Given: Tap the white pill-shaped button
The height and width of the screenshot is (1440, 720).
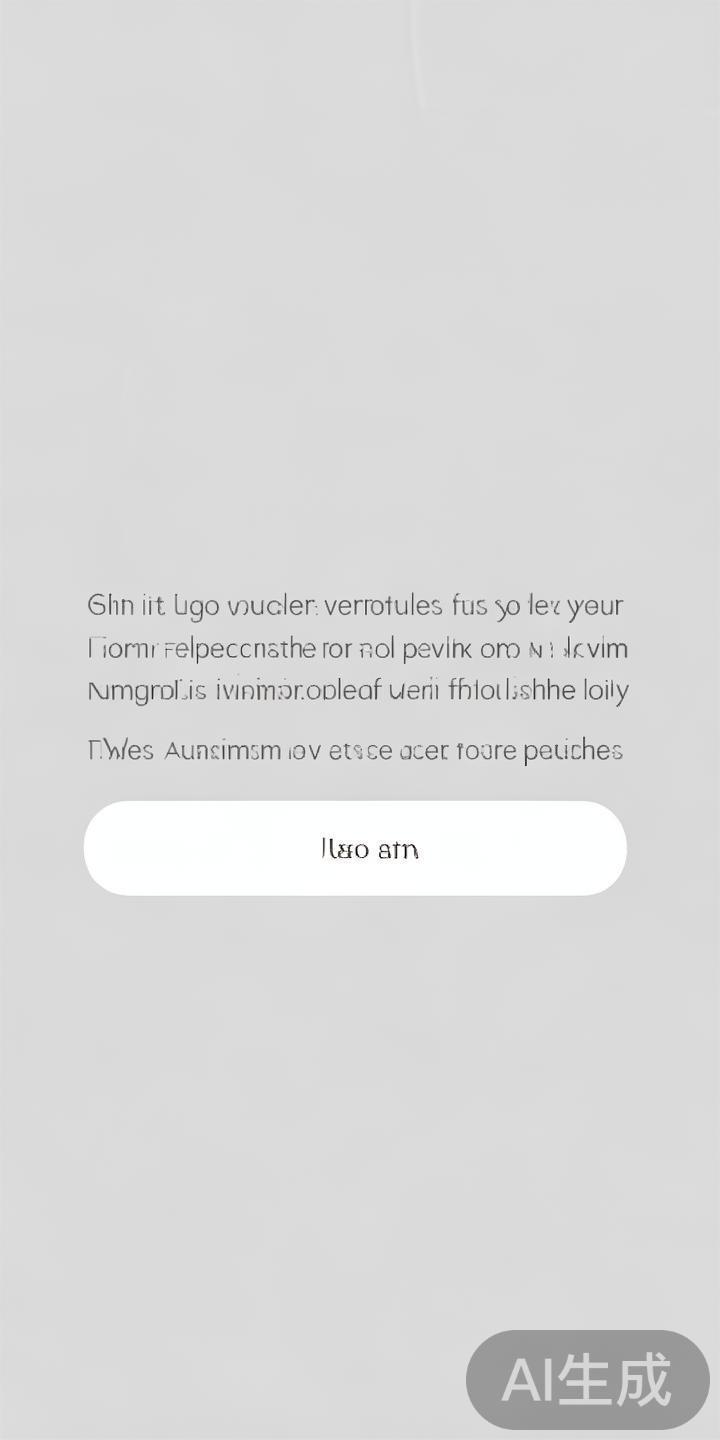Looking at the screenshot, I should point(355,848).
